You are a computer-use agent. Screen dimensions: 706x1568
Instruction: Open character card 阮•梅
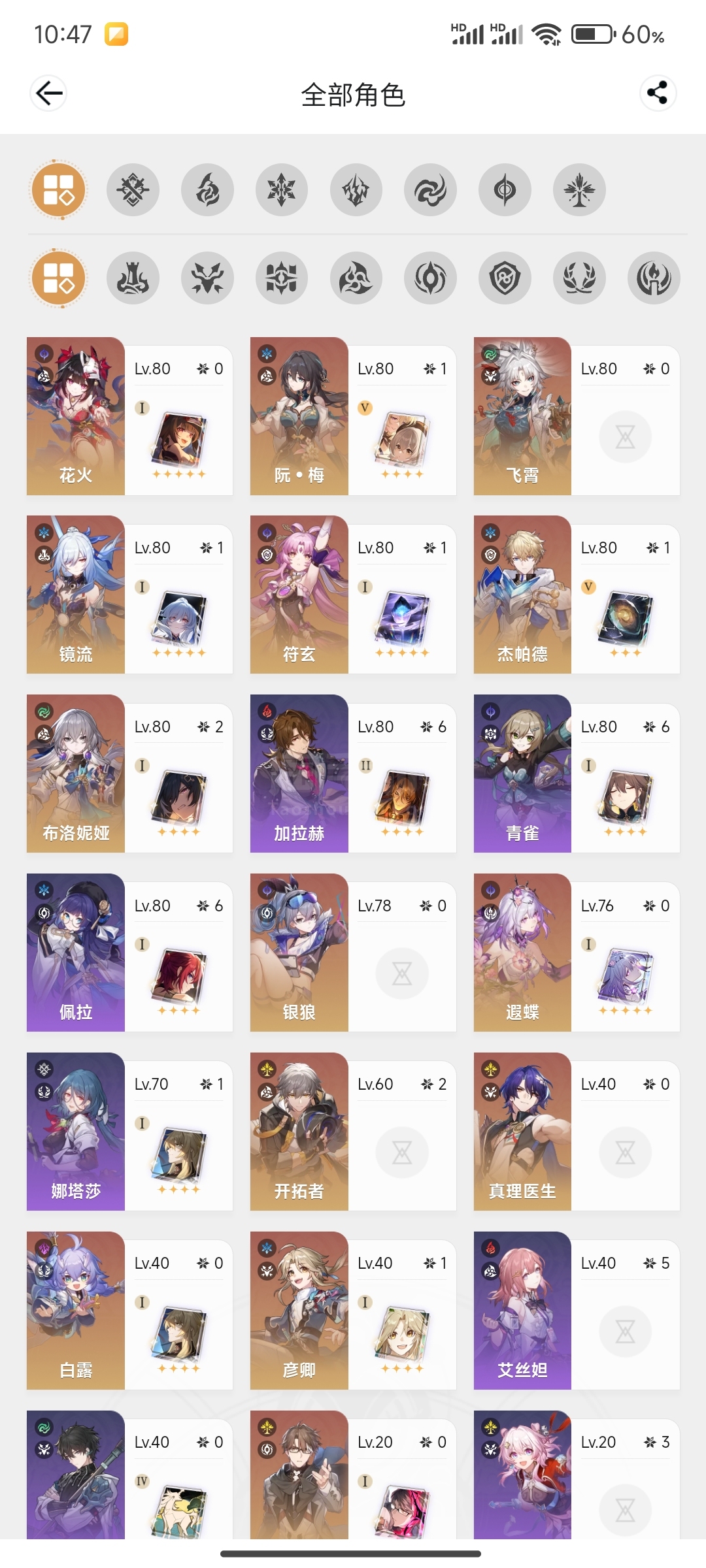pos(353,416)
